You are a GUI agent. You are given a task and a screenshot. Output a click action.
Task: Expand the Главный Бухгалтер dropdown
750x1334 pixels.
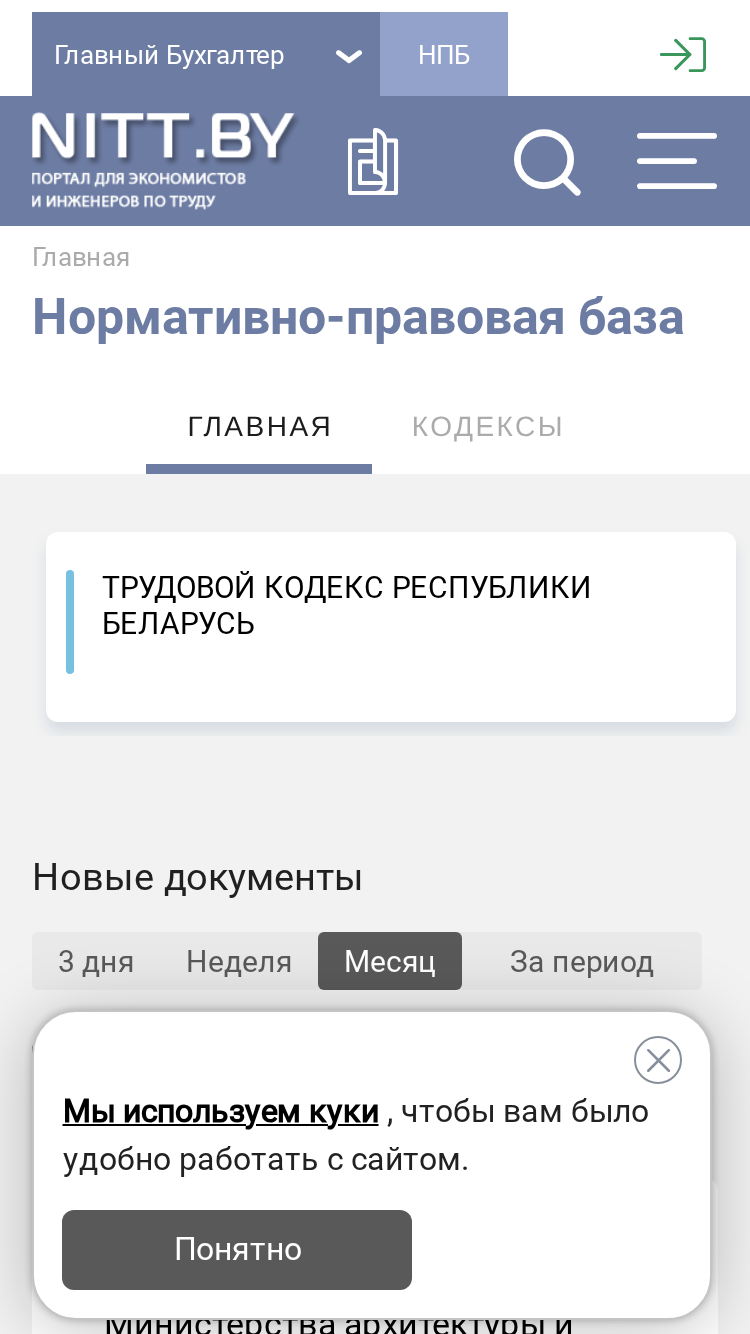click(x=206, y=55)
